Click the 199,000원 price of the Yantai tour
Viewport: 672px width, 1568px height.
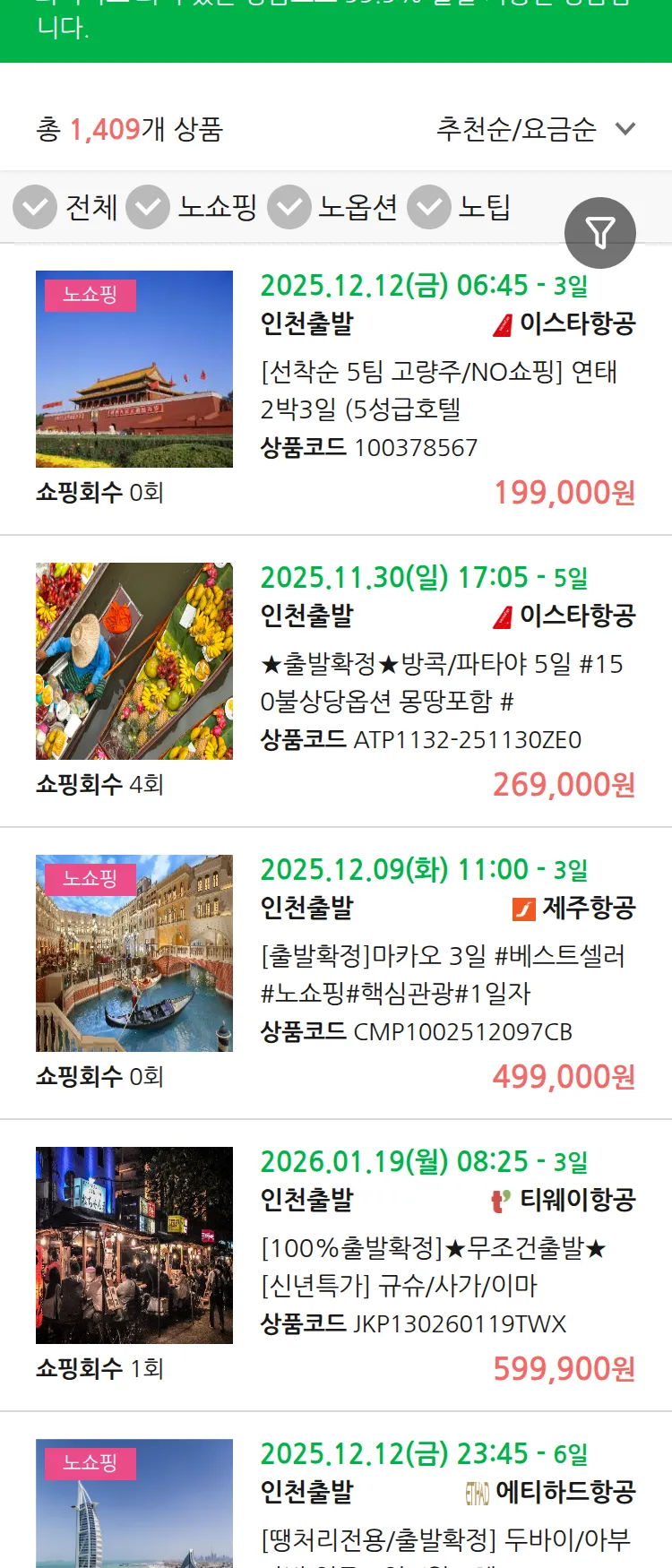(x=563, y=492)
